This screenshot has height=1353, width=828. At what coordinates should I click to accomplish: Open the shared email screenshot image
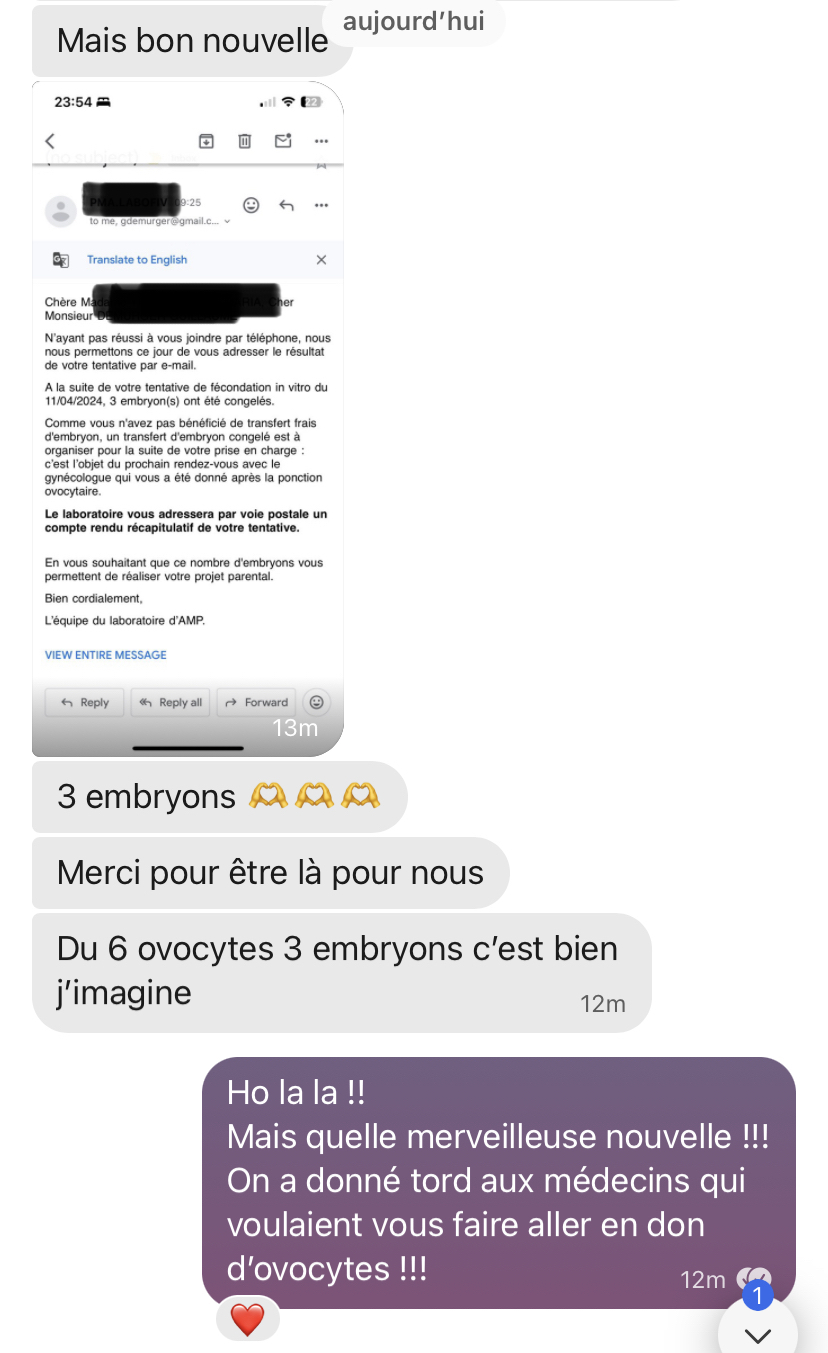(188, 420)
